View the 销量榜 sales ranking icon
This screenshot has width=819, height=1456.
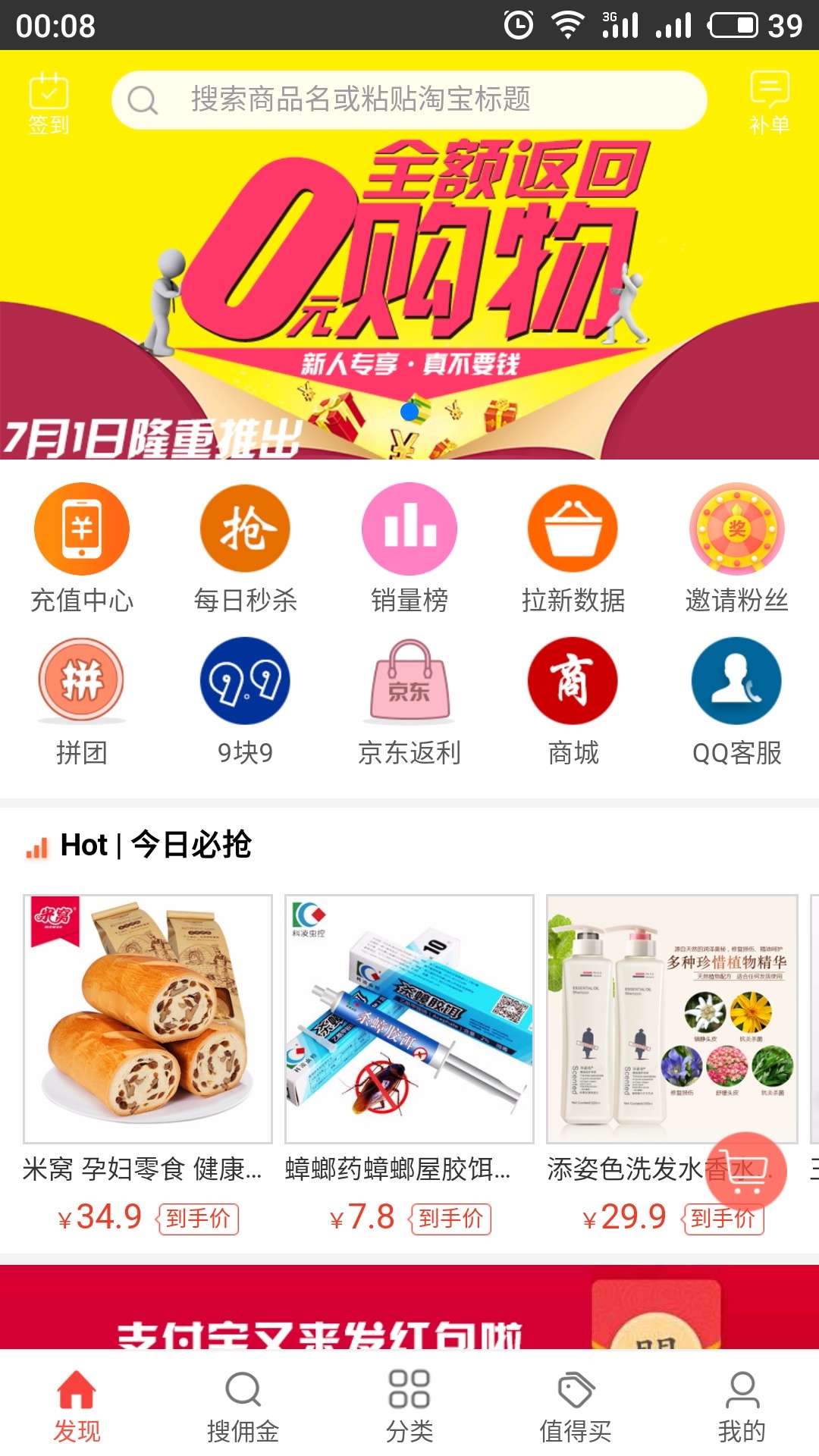pyautogui.click(x=408, y=529)
